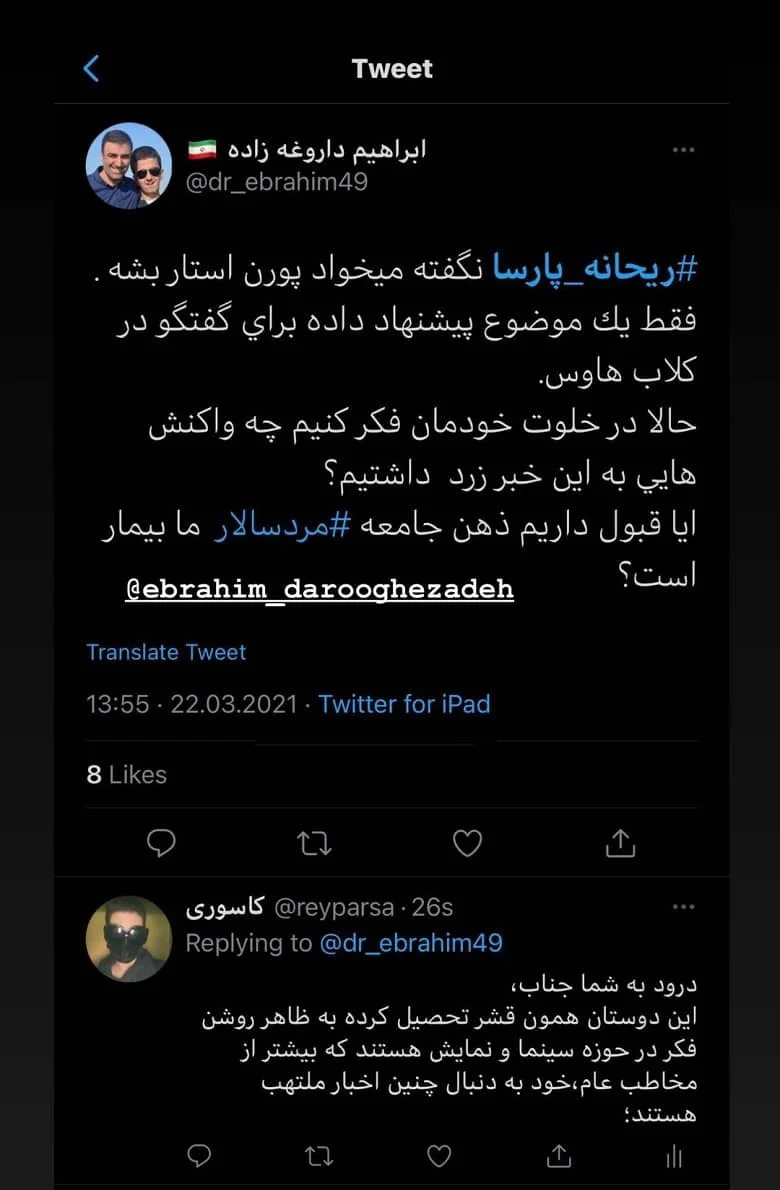
Task: Open @dr_ebrahim49 mention in reply
Action: (x=411, y=942)
